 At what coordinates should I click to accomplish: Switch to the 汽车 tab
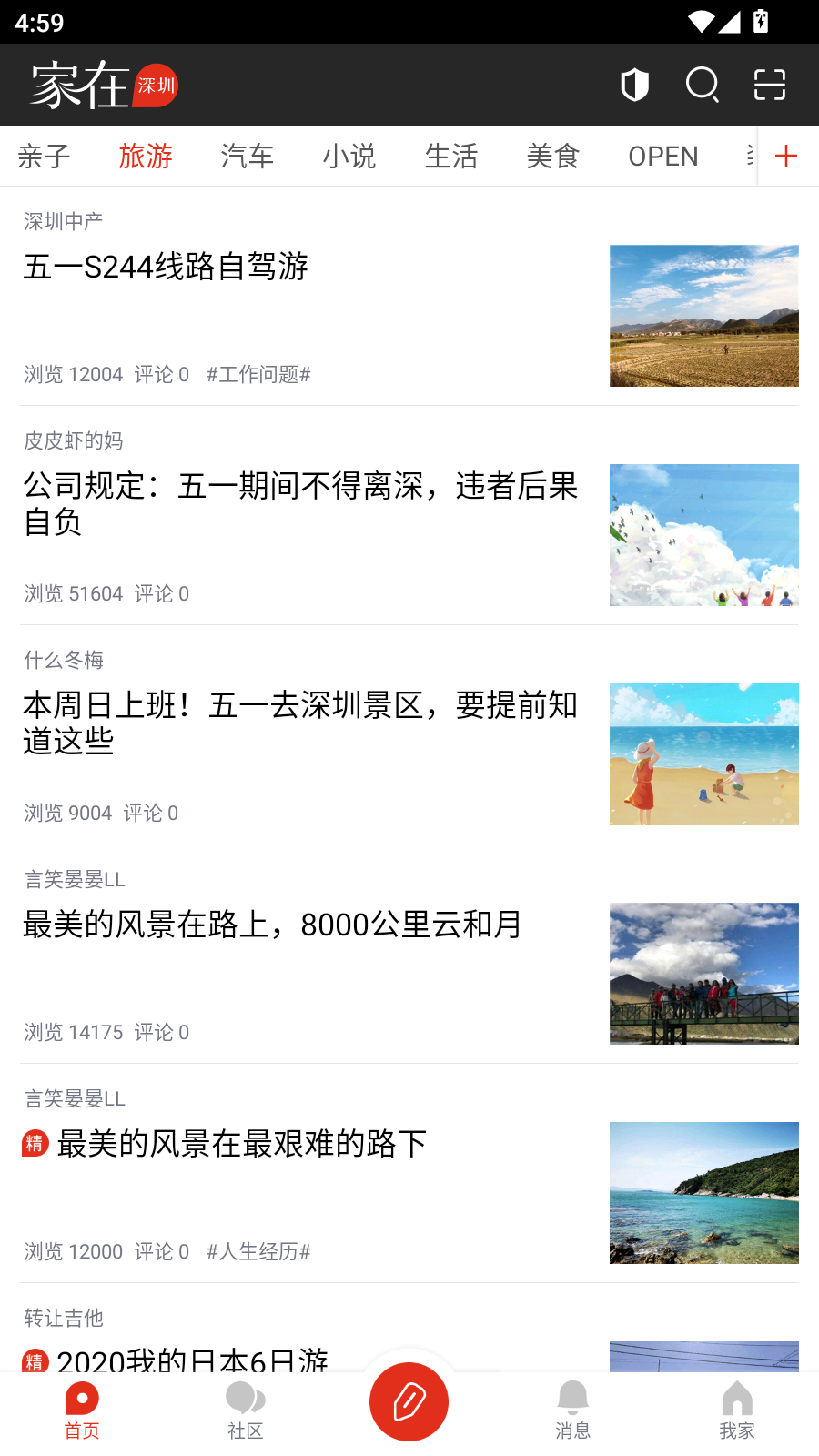tap(248, 157)
